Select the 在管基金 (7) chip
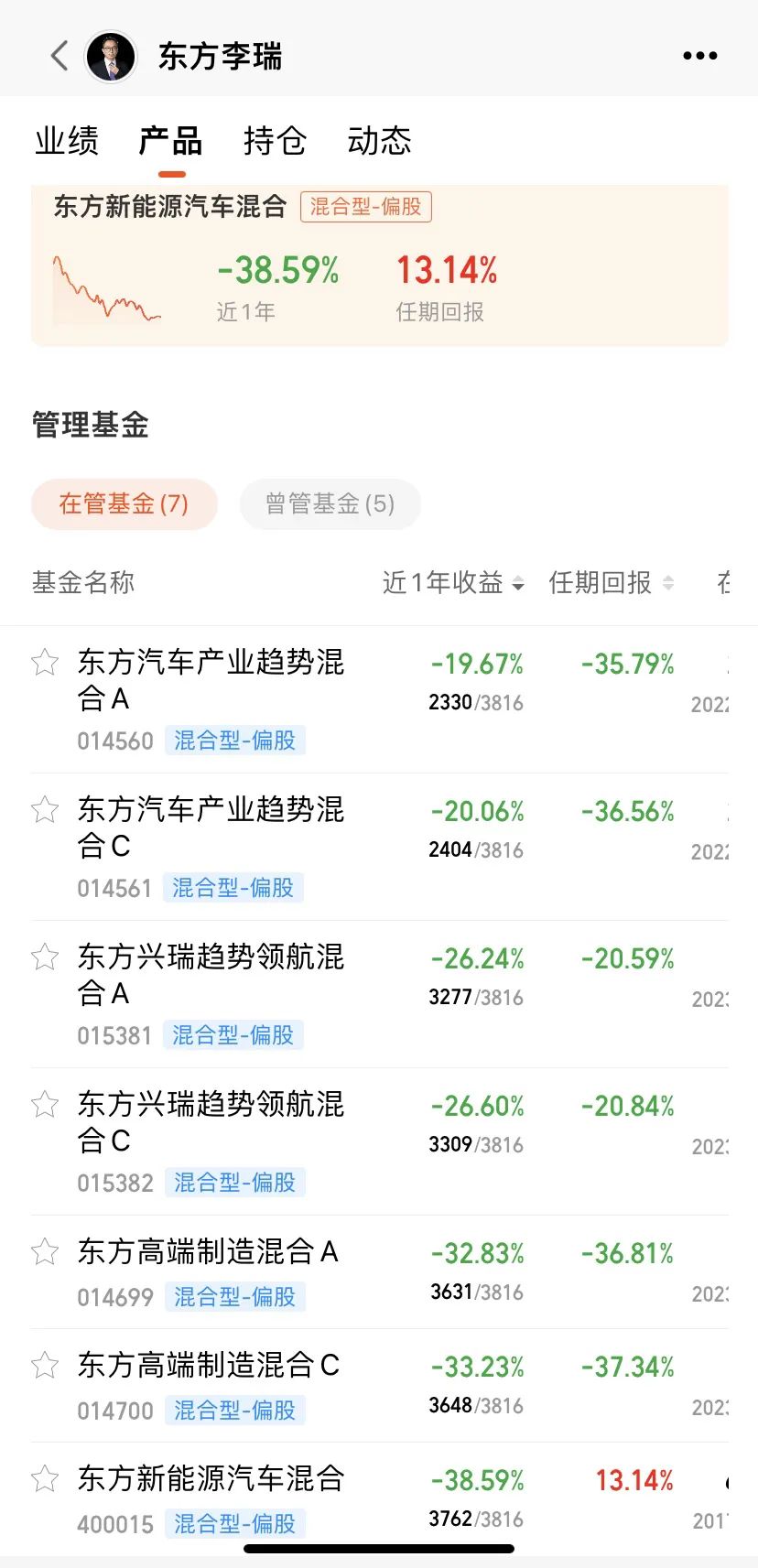The height and width of the screenshot is (1568, 758). click(124, 504)
